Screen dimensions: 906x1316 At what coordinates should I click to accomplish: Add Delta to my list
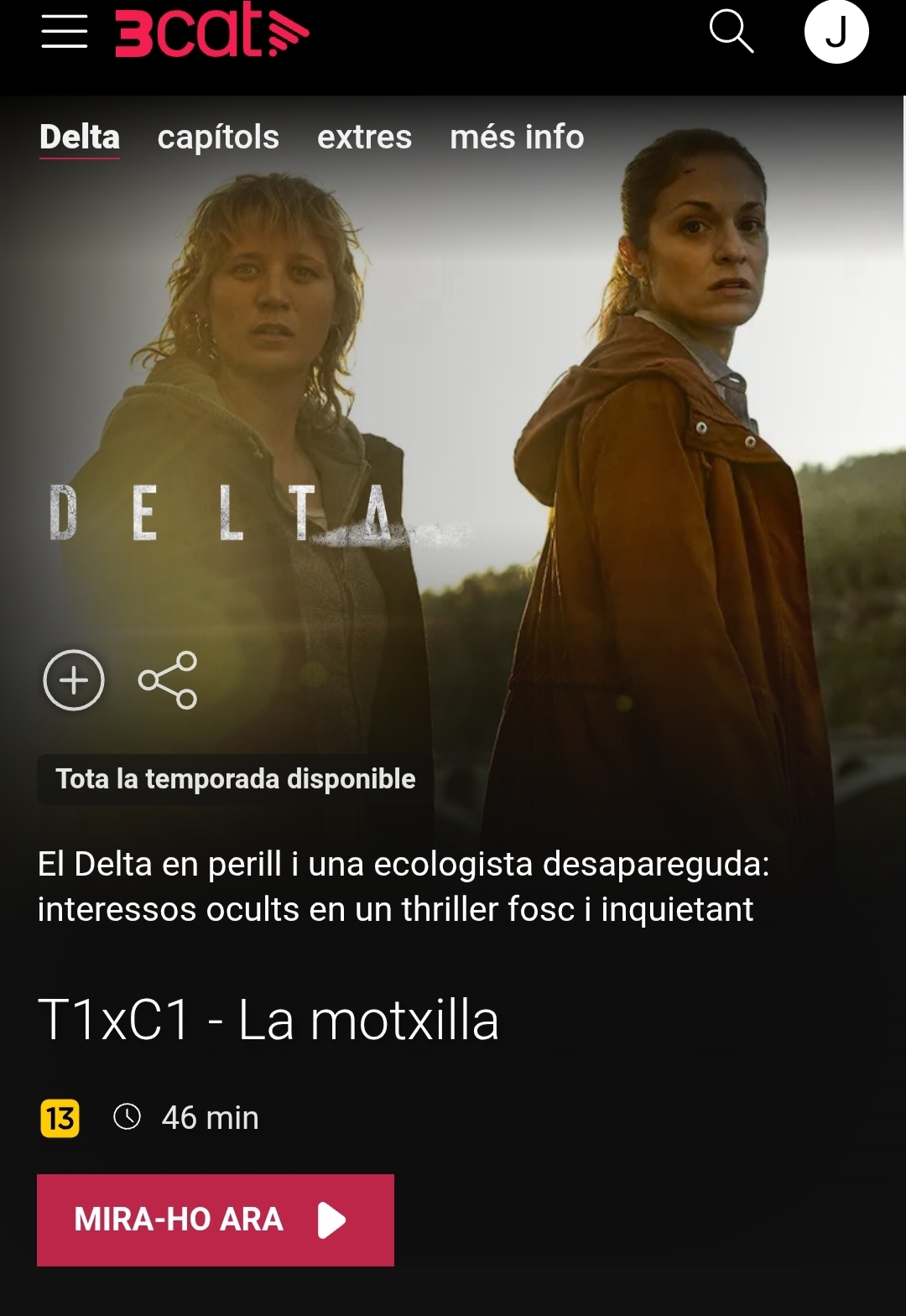pyautogui.click(x=74, y=679)
